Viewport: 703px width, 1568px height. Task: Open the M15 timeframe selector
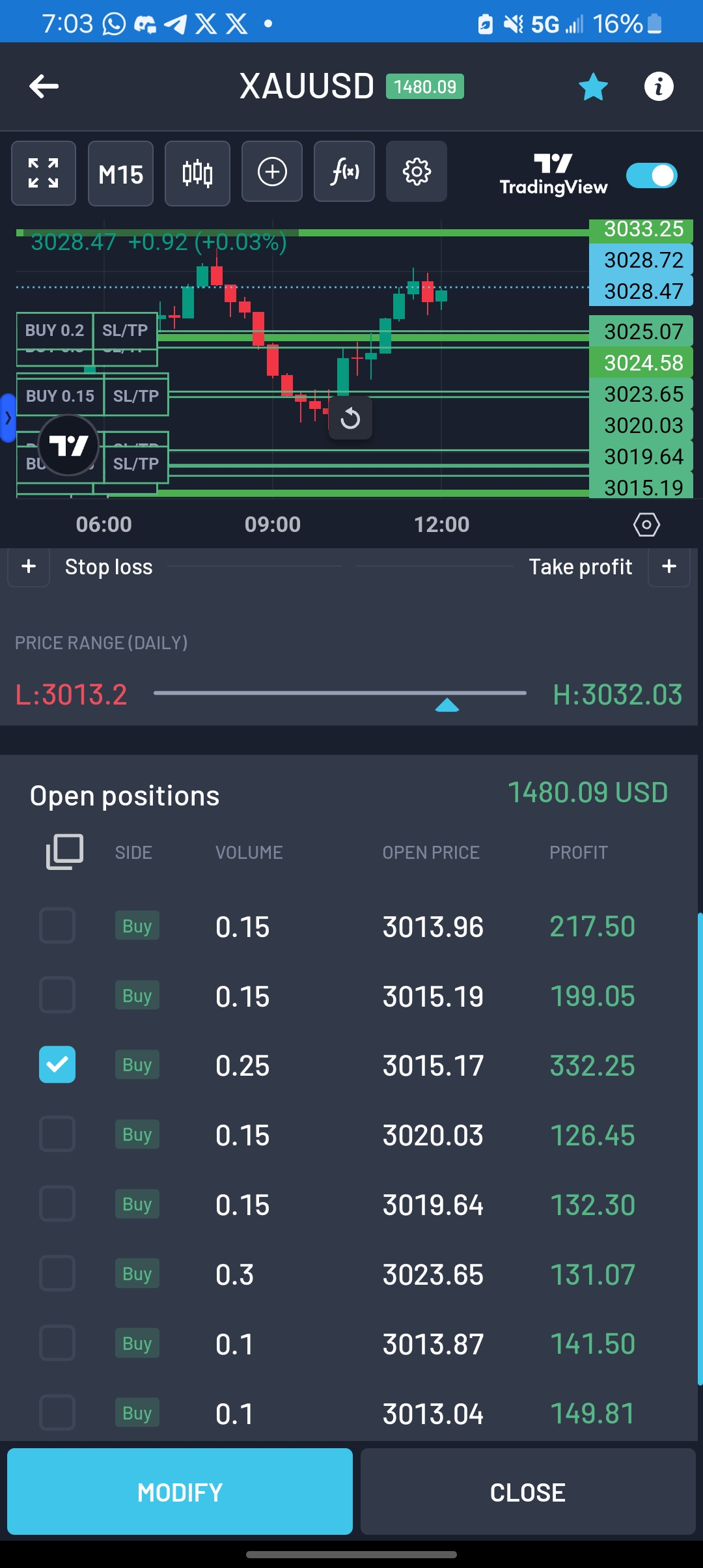[x=120, y=173]
